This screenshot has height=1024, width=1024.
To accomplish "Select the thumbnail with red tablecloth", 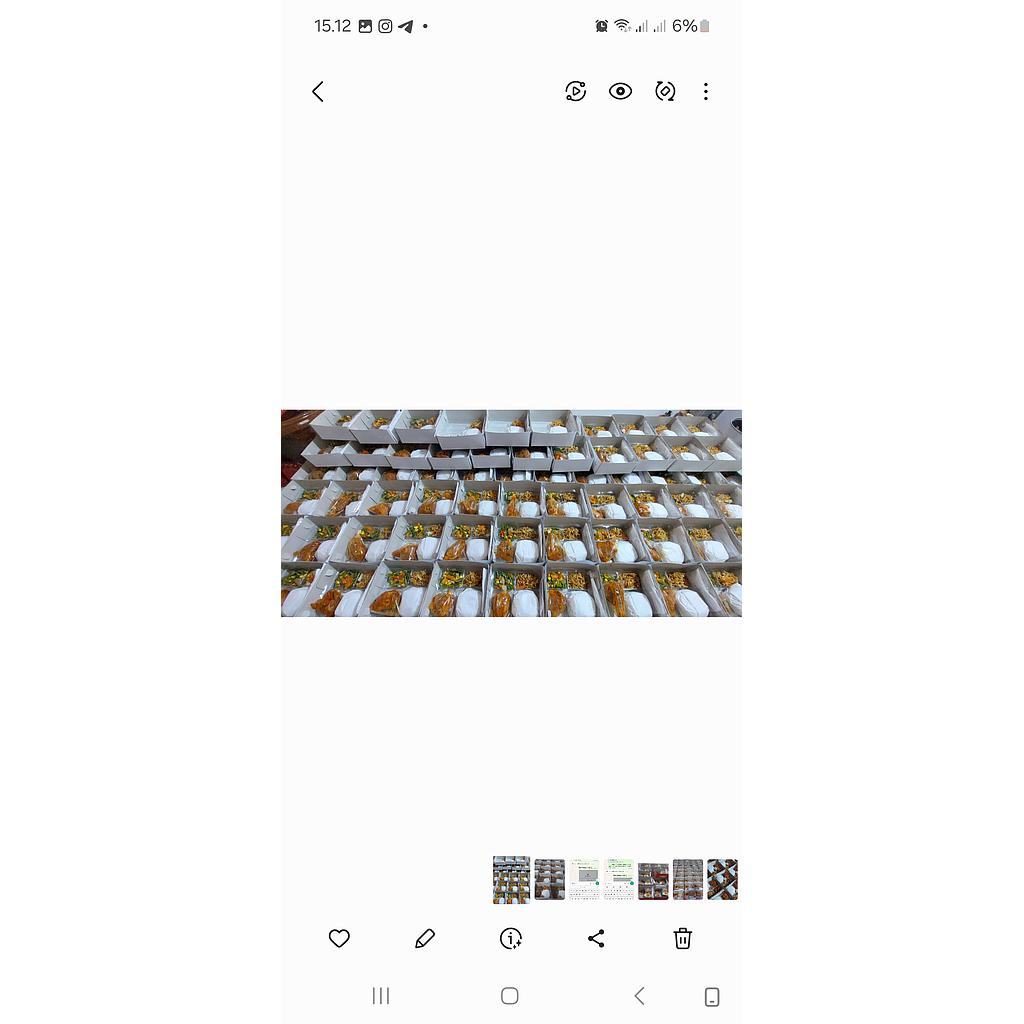I will (x=653, y=880).
